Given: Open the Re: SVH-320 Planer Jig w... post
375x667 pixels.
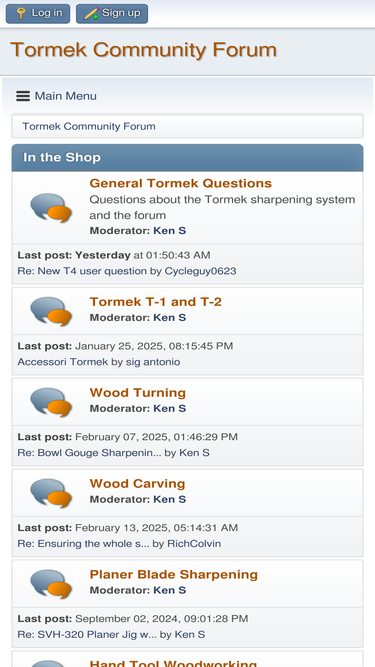Looking at the screenshot, I should pyautogui.click(x=87, y=635).
